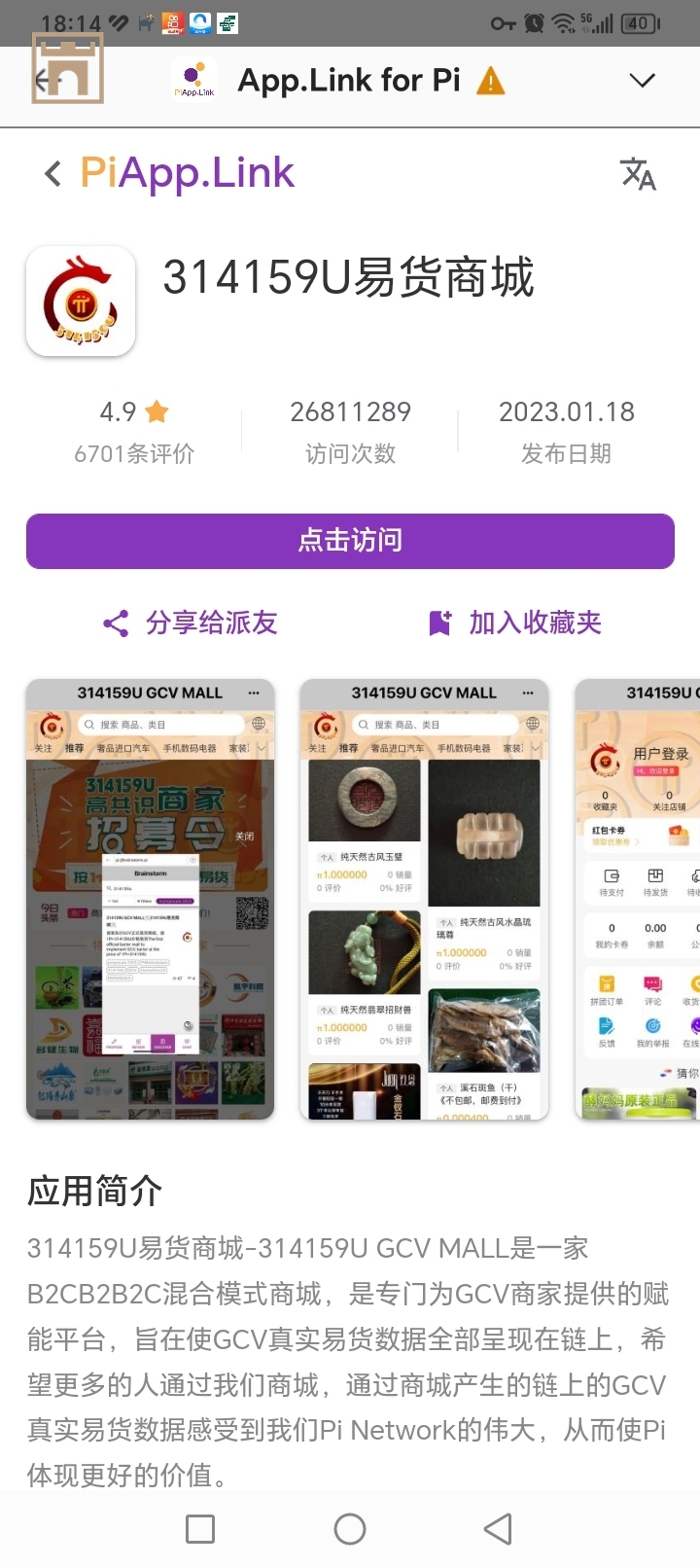Open the translate language icon
Screen dimensions: 700x1568
638,174
